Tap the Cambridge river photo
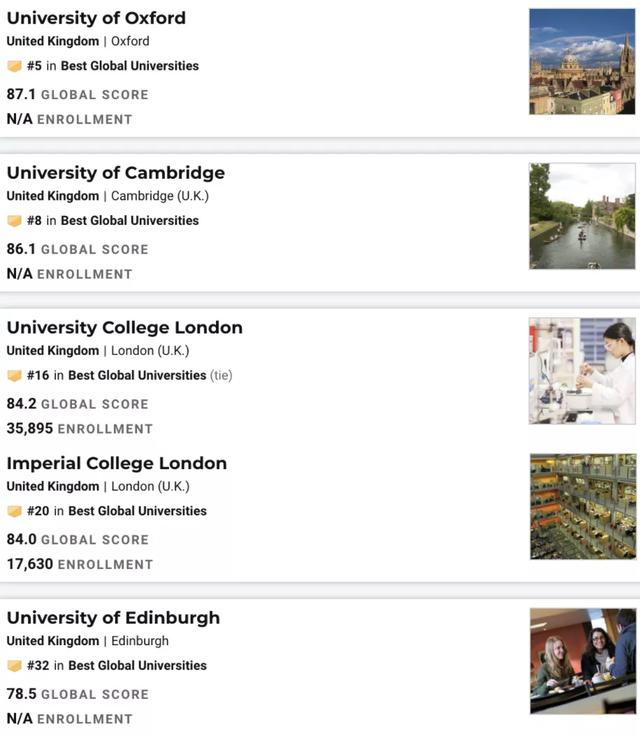The width and height of the screenshot is (640, 736). click(x=582, y=216)
